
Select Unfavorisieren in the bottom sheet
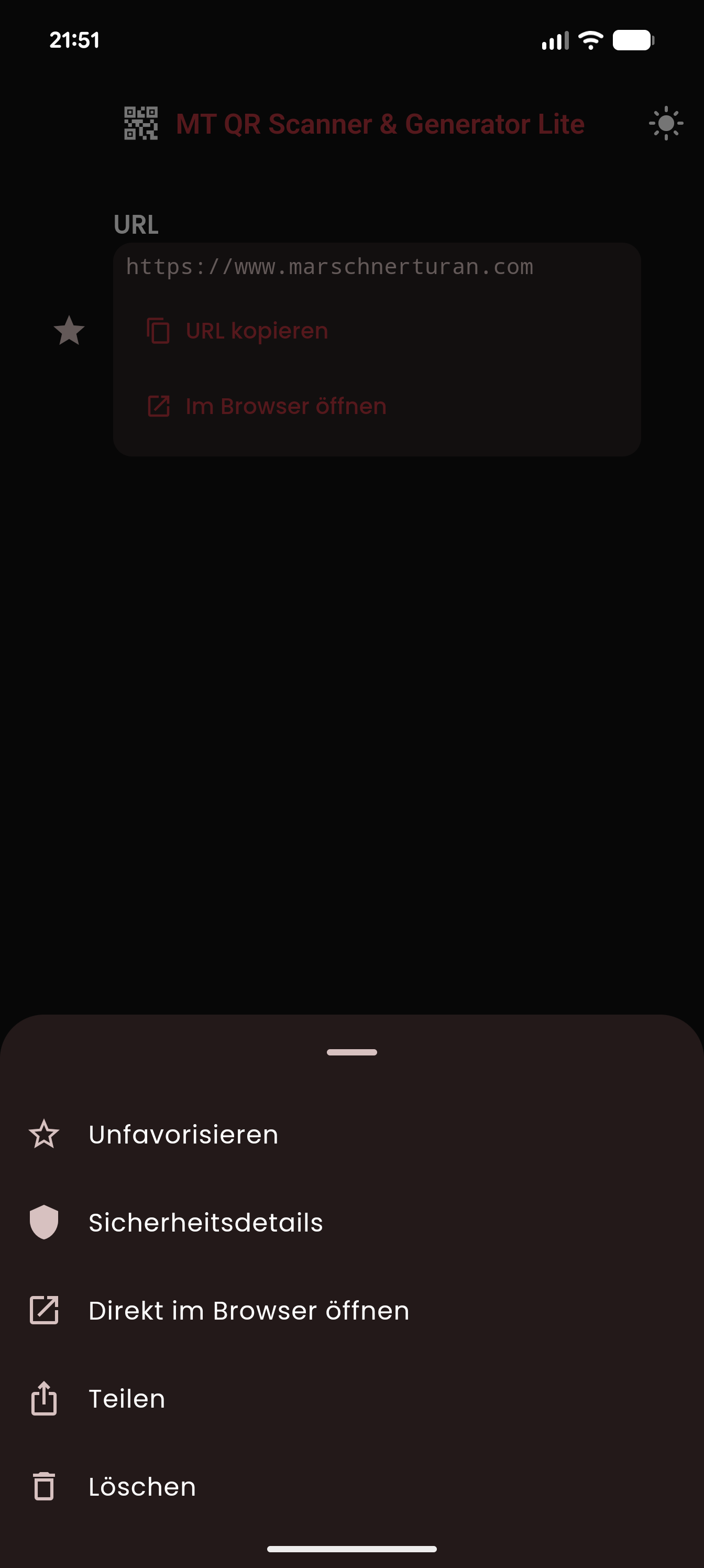tap(183, 1135)
